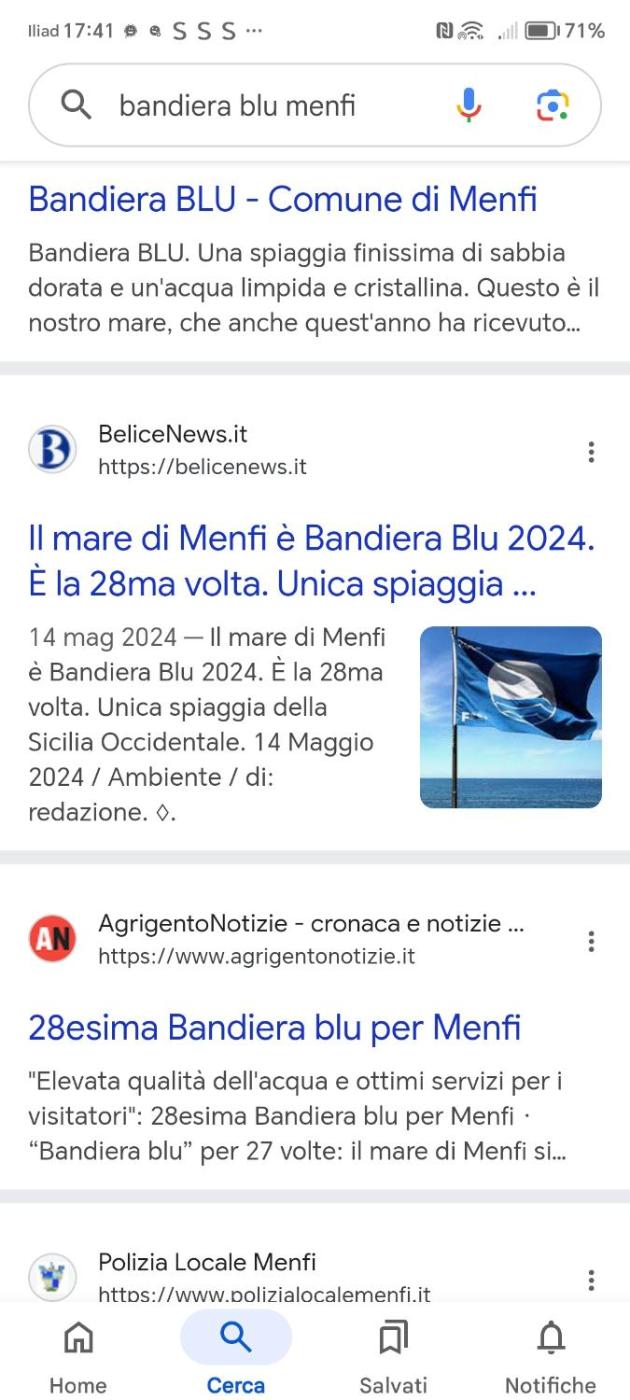View the blue flag thumbnail image
This screenshot has width=630, height=1400.
[x=510, y=716]
